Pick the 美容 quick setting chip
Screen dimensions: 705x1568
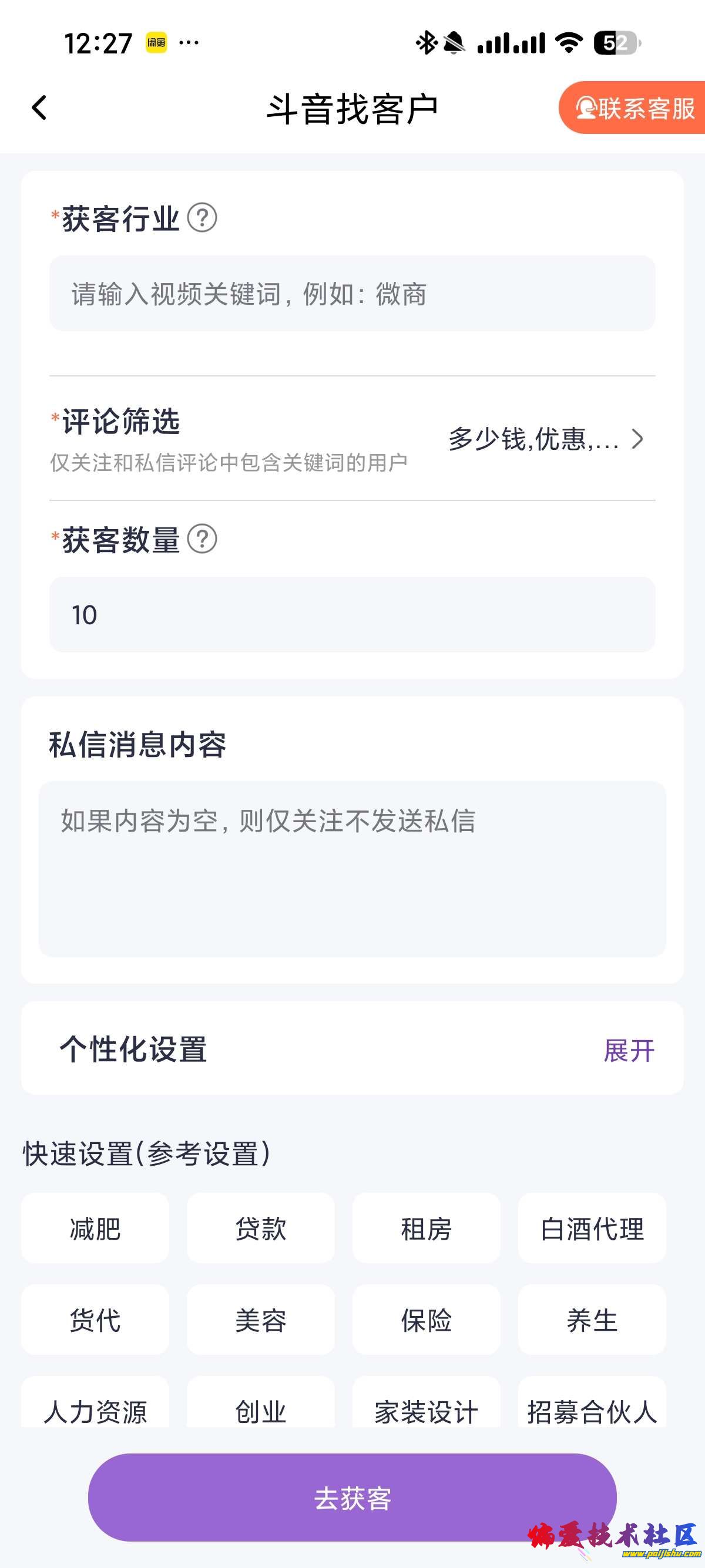tap(261, 1320)
